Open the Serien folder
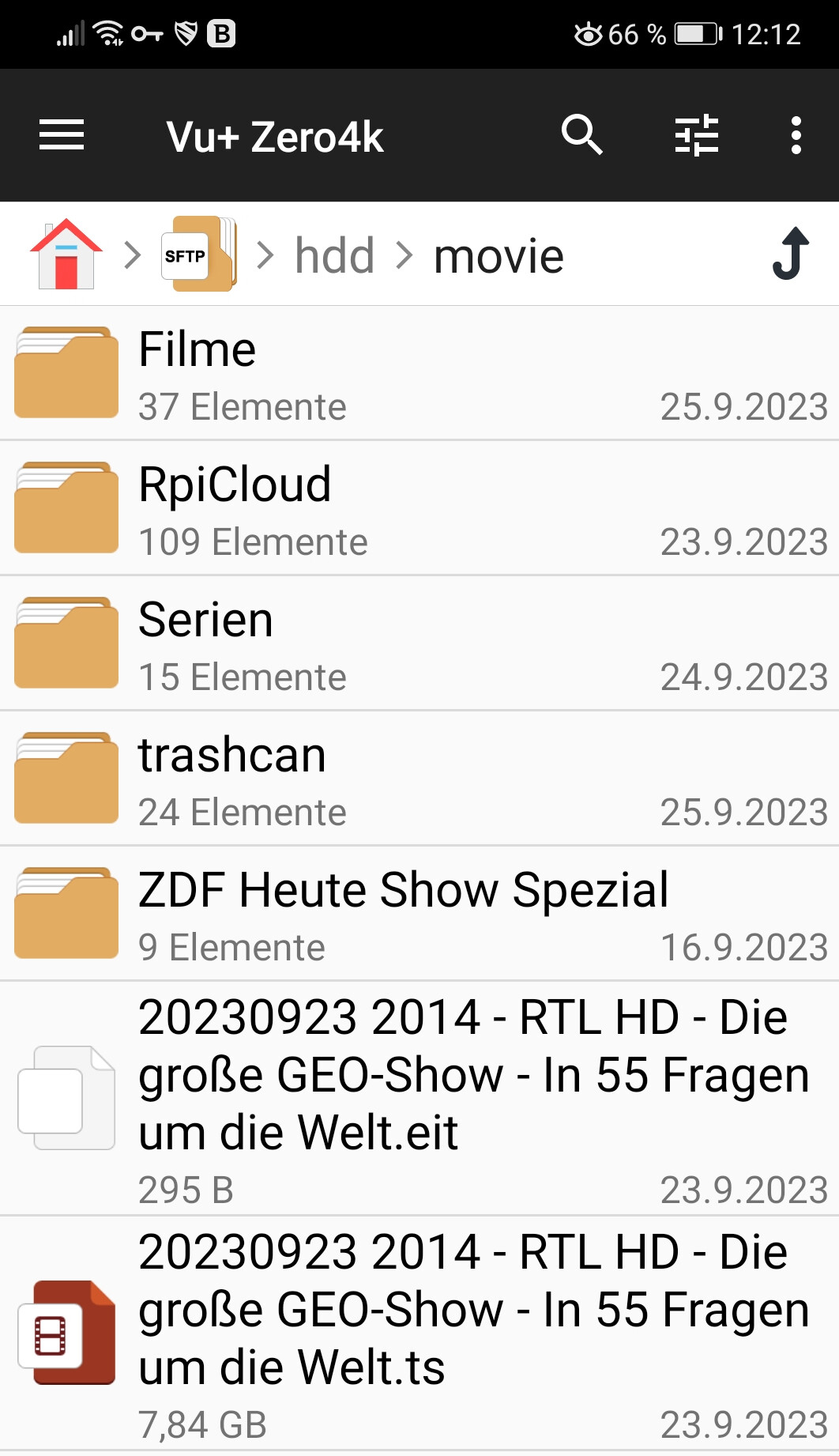The image size is (839, 1456). tap(419, 643)
